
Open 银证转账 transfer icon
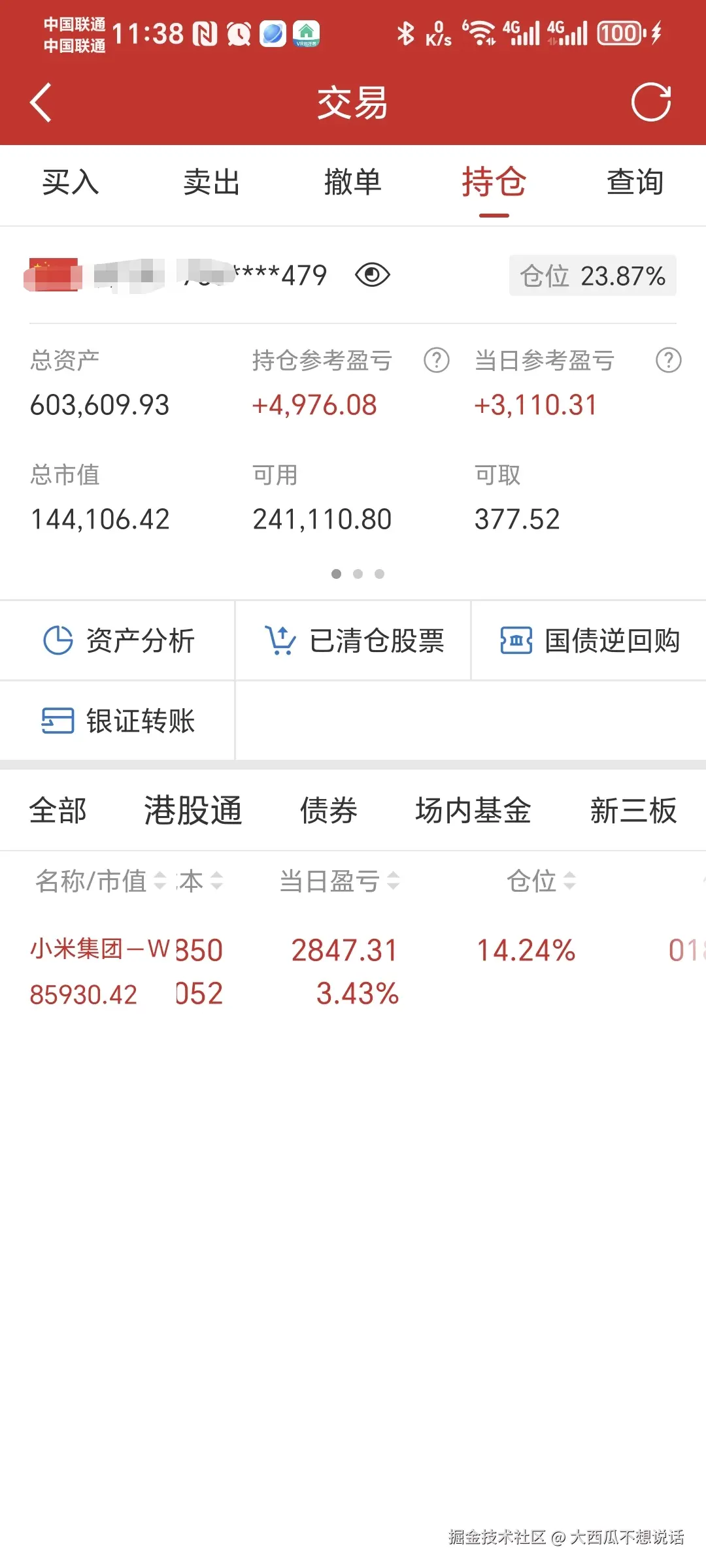(58, 721)
